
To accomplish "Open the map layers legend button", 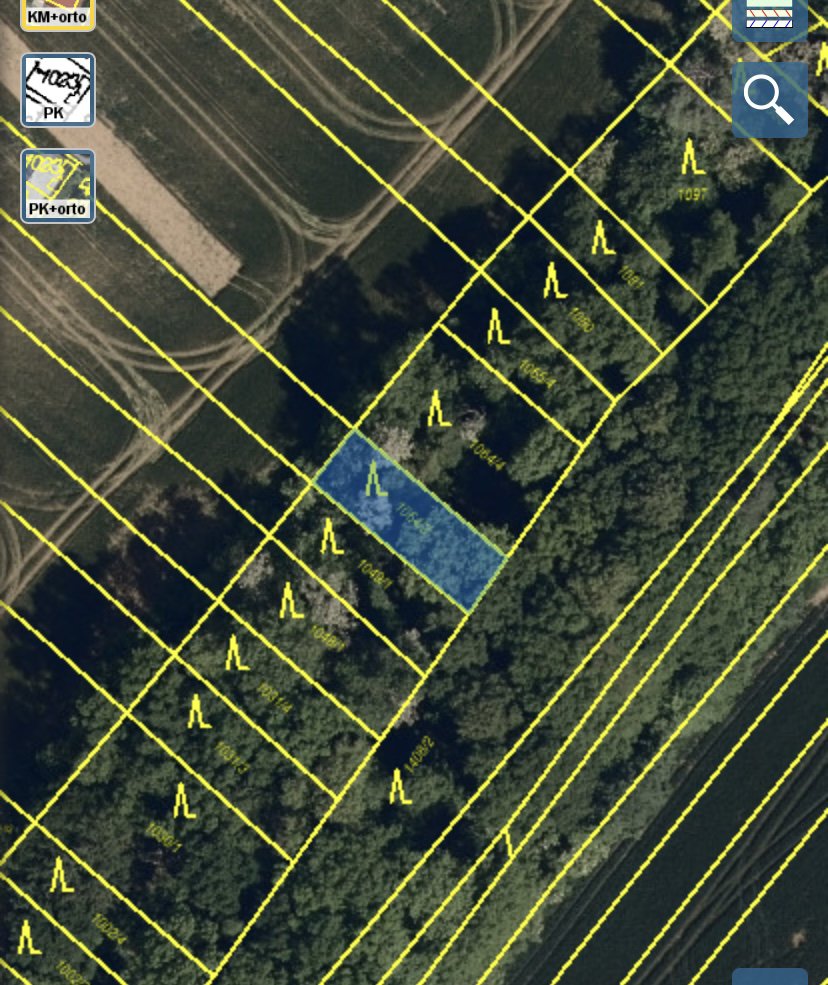I will 769,16.
